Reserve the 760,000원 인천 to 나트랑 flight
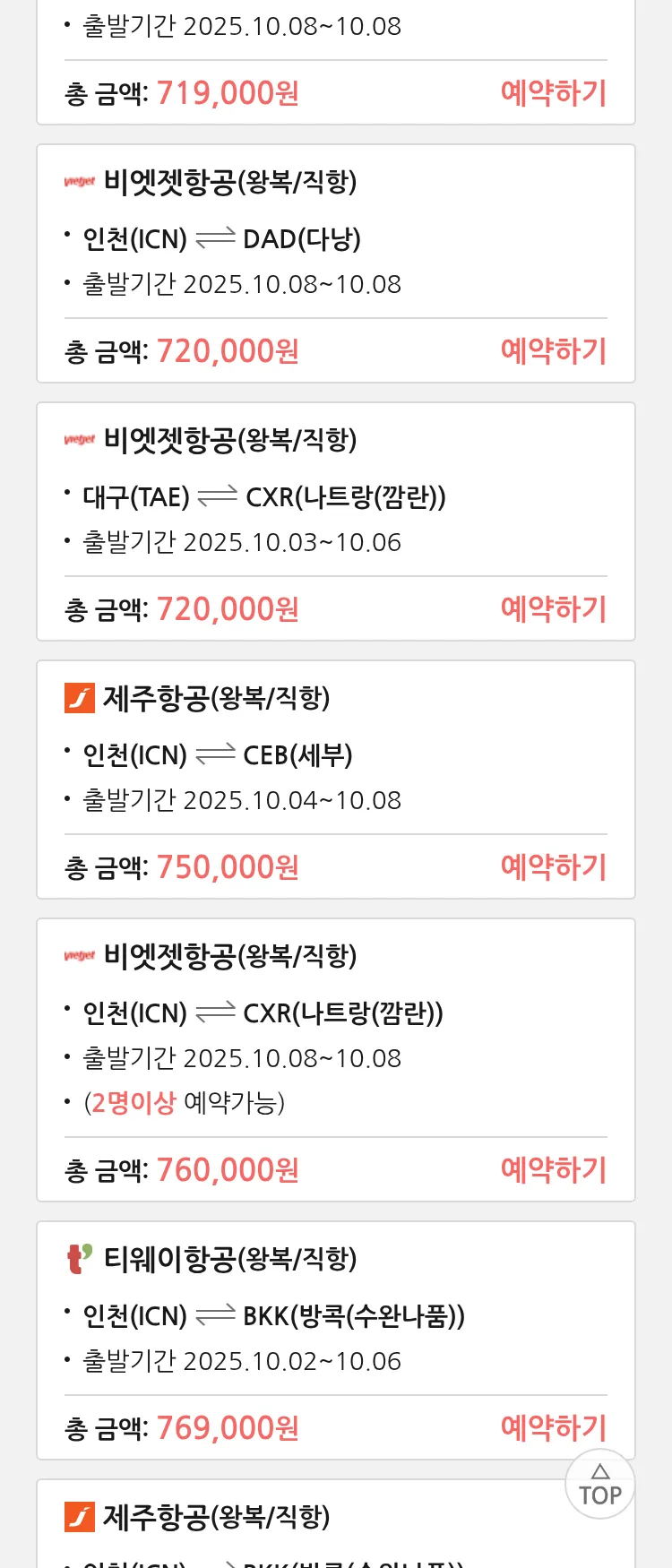 [x=553, y=1170]
